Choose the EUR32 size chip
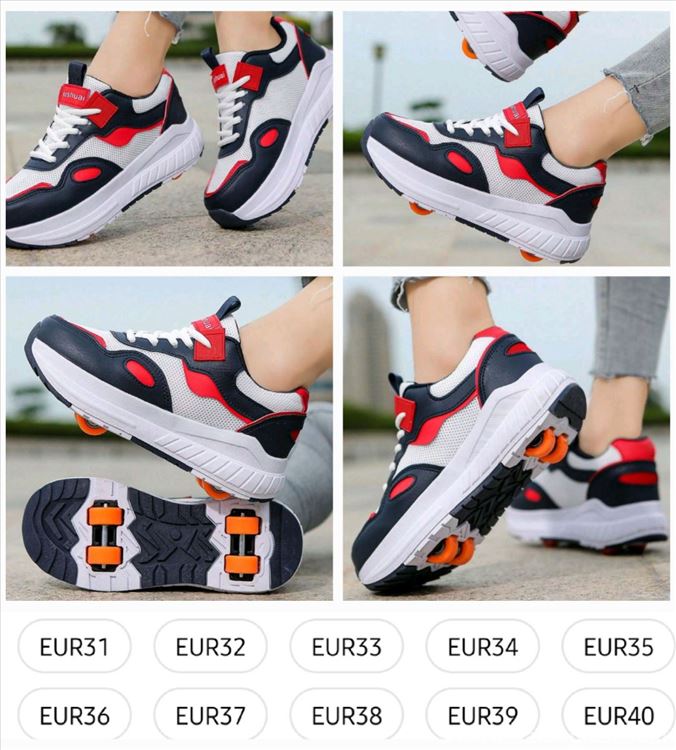The width and height of the screenshot is (676, 750). pyautogui.click(x=210, y=647)
